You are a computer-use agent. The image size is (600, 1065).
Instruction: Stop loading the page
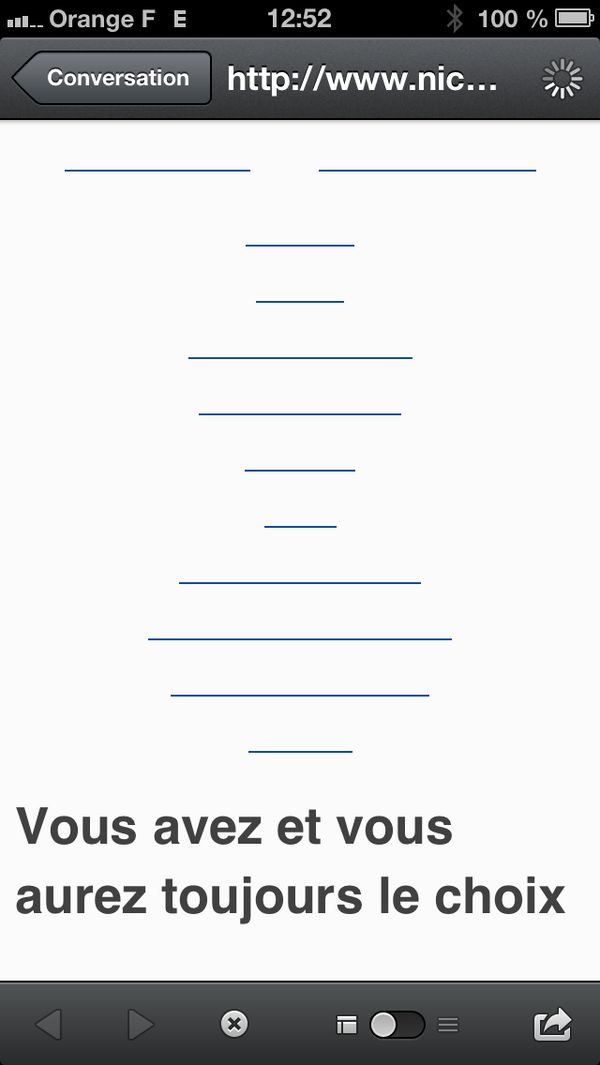234,1024
